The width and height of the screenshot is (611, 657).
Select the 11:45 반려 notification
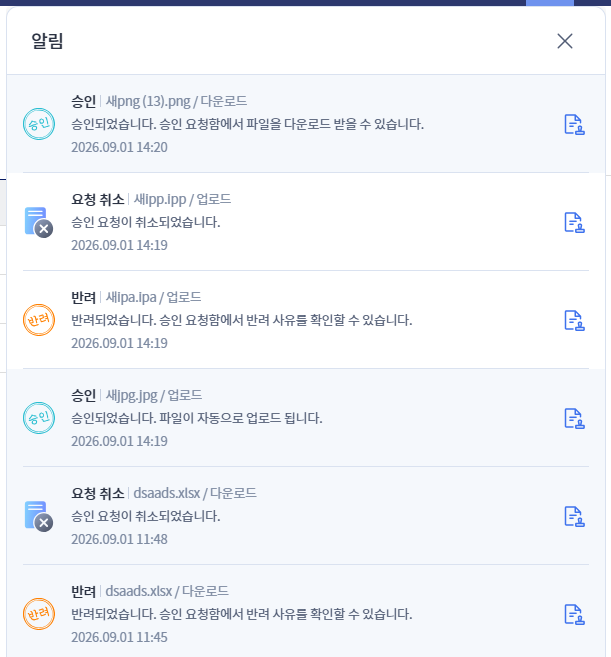tap(306, 611)
